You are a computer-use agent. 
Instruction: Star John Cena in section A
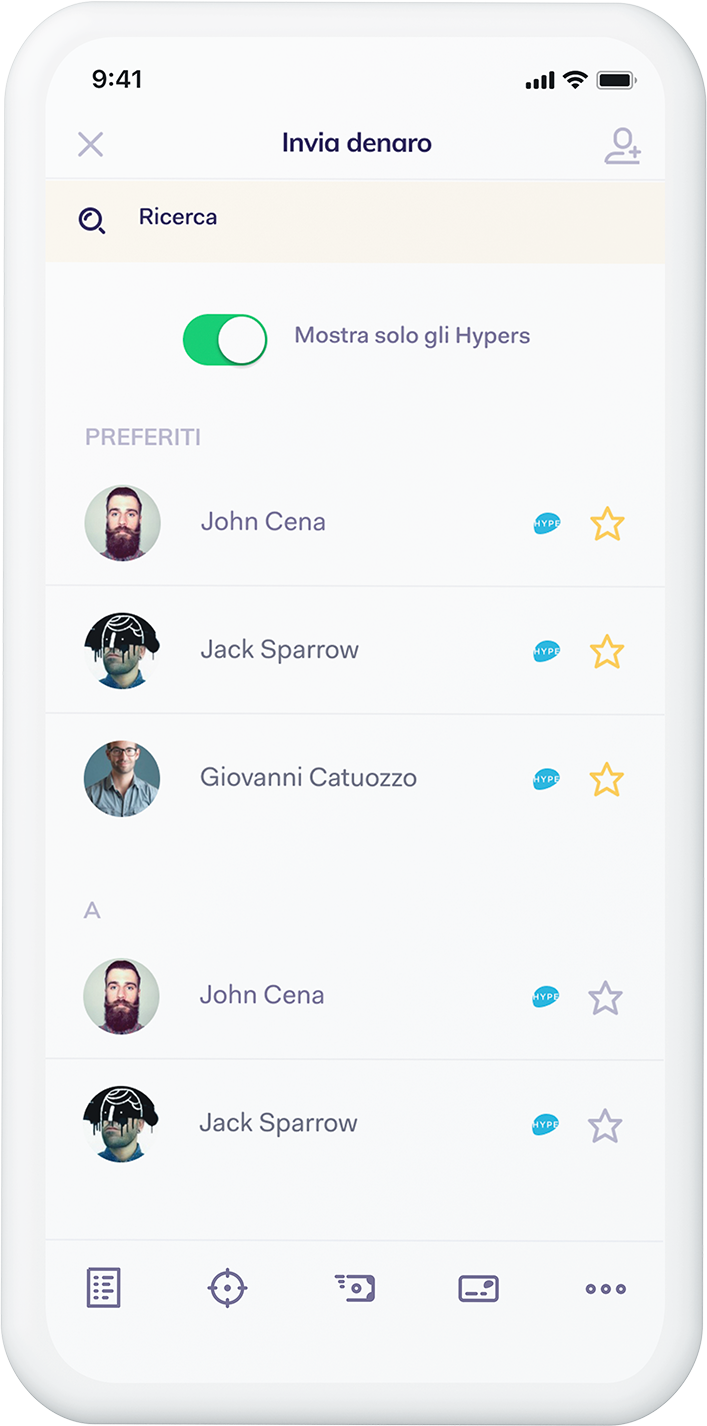click(x=605, y=998)
